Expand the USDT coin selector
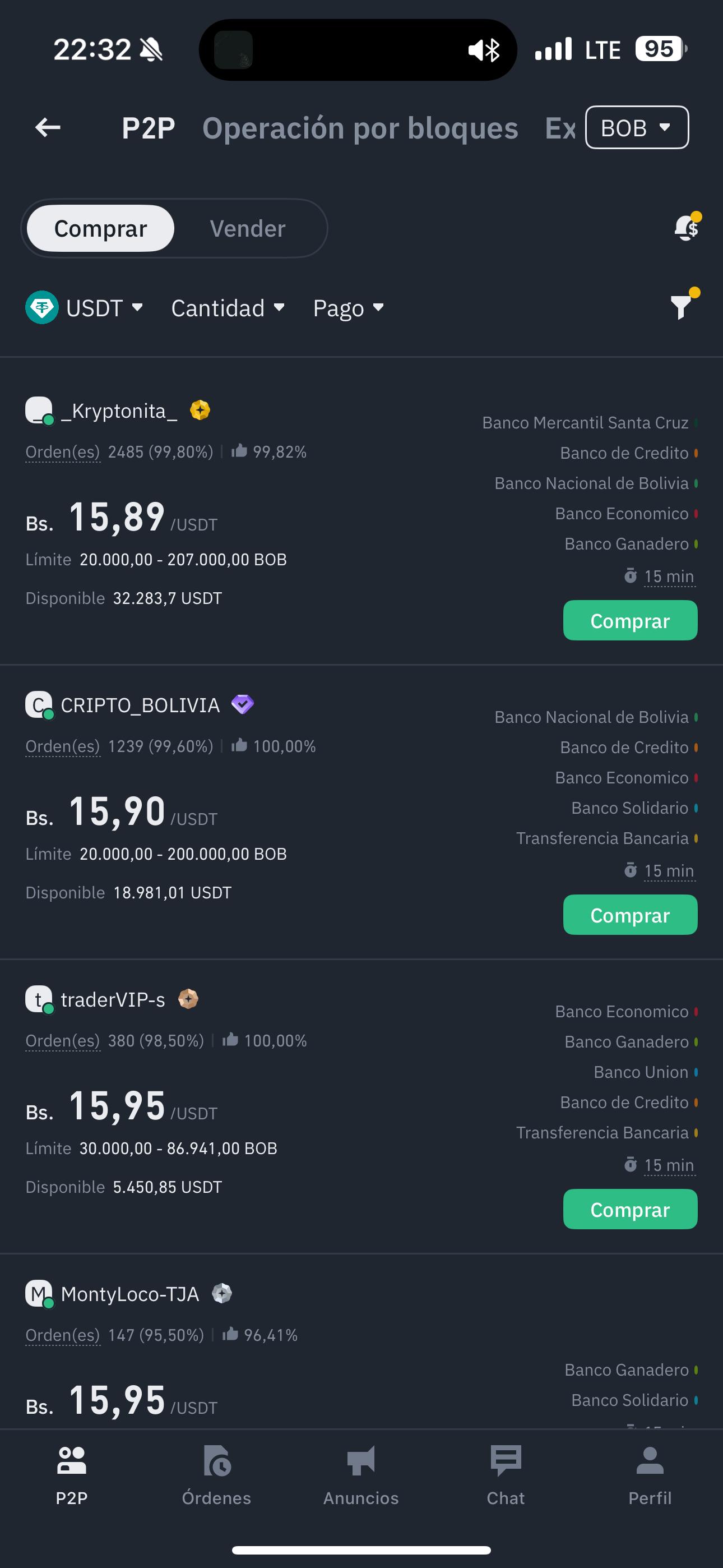The width and height of the screenshot is (723, 1568). [x=84, y=307]
